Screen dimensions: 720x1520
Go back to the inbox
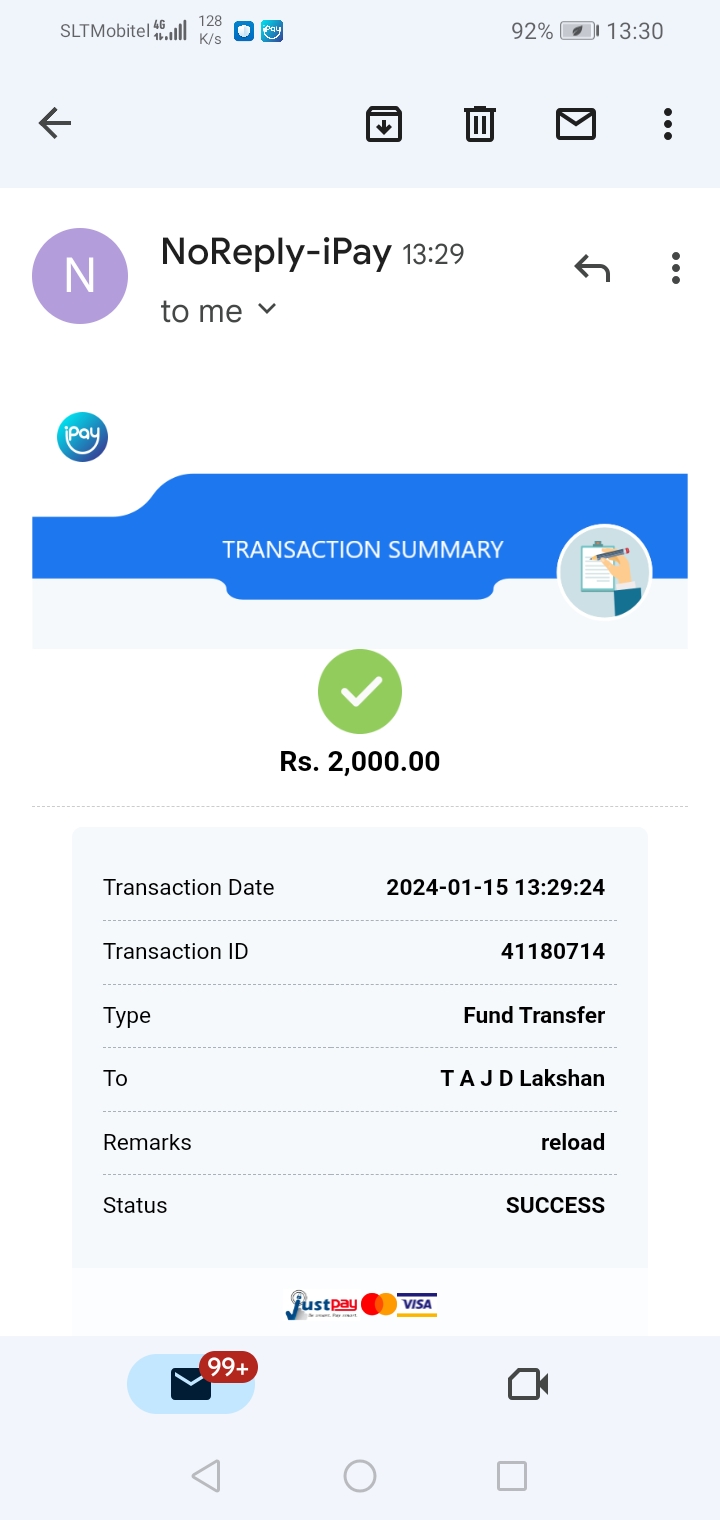pos(55,124)
